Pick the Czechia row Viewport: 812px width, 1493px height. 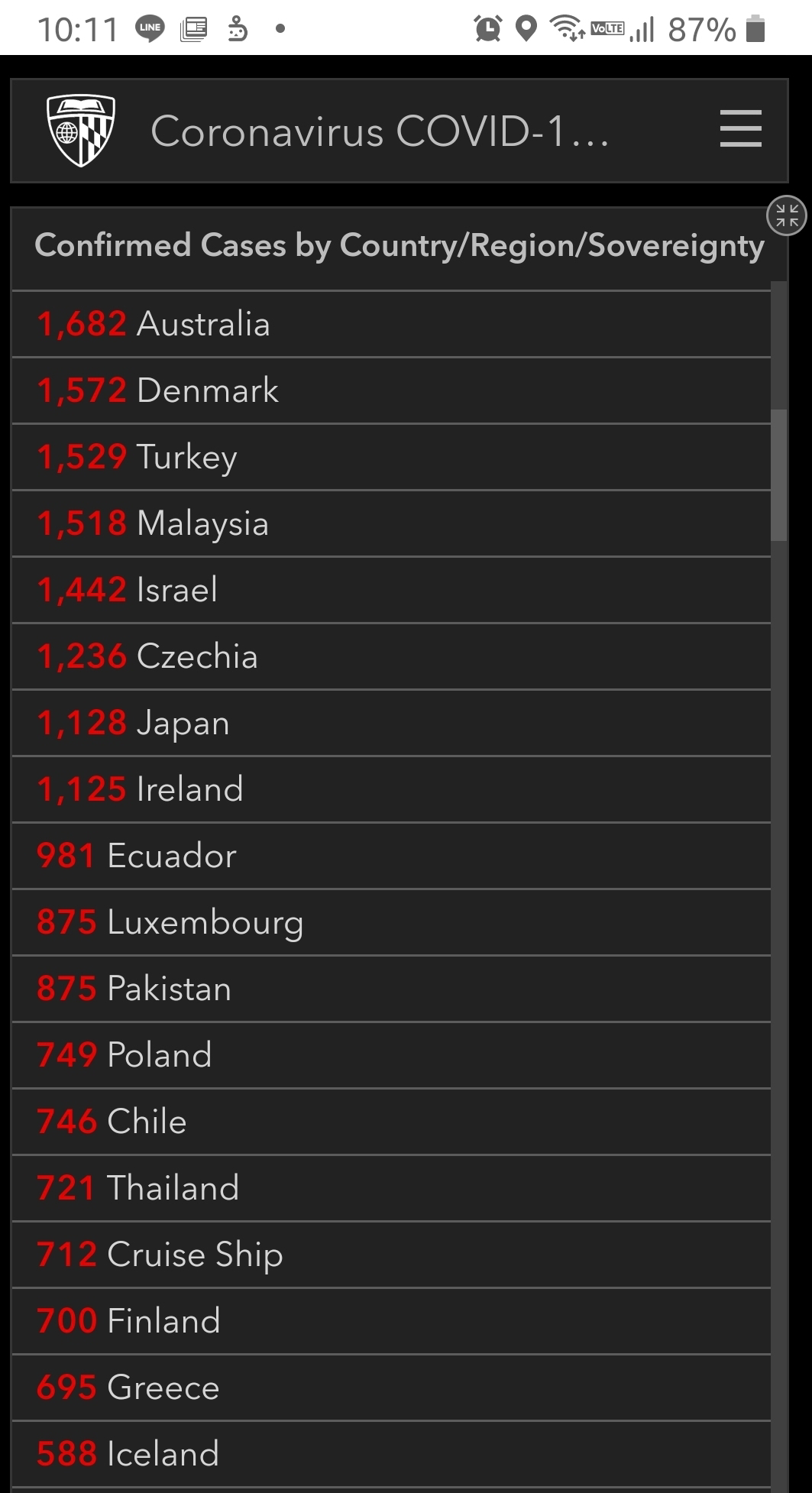coord(391,656)
